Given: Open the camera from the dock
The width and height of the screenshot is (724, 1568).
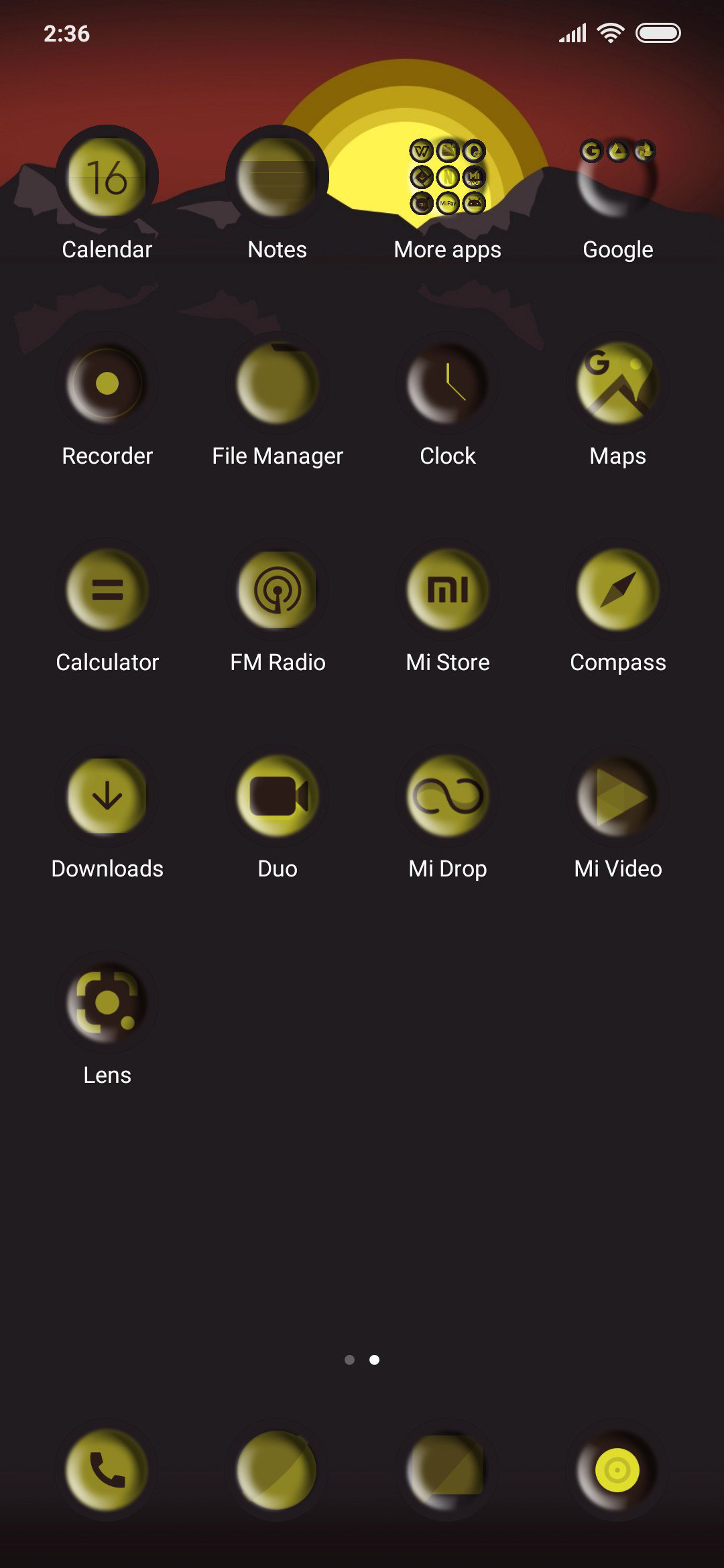Looking at the screenshot, I should pos(617,1470).
